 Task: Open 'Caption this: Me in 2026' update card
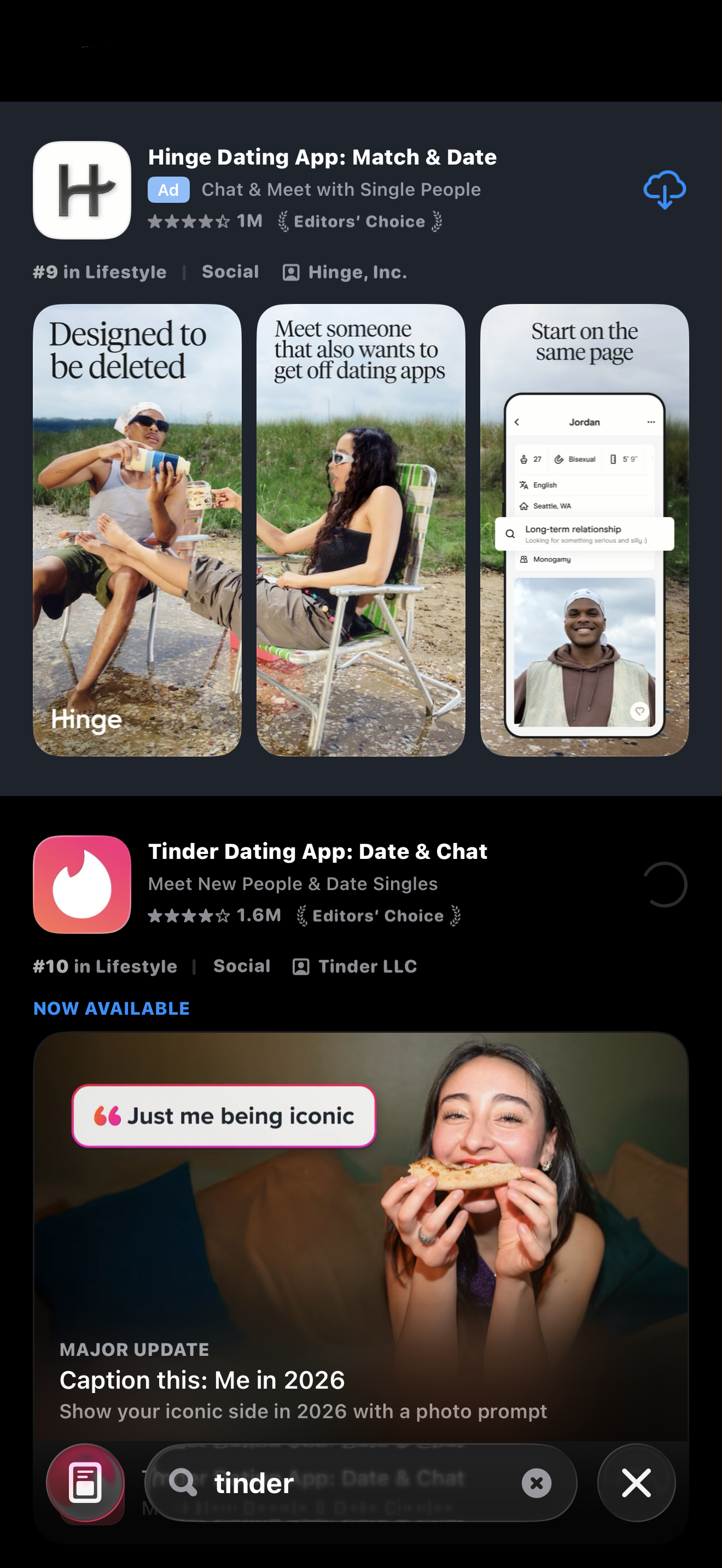coord(360,1236)
